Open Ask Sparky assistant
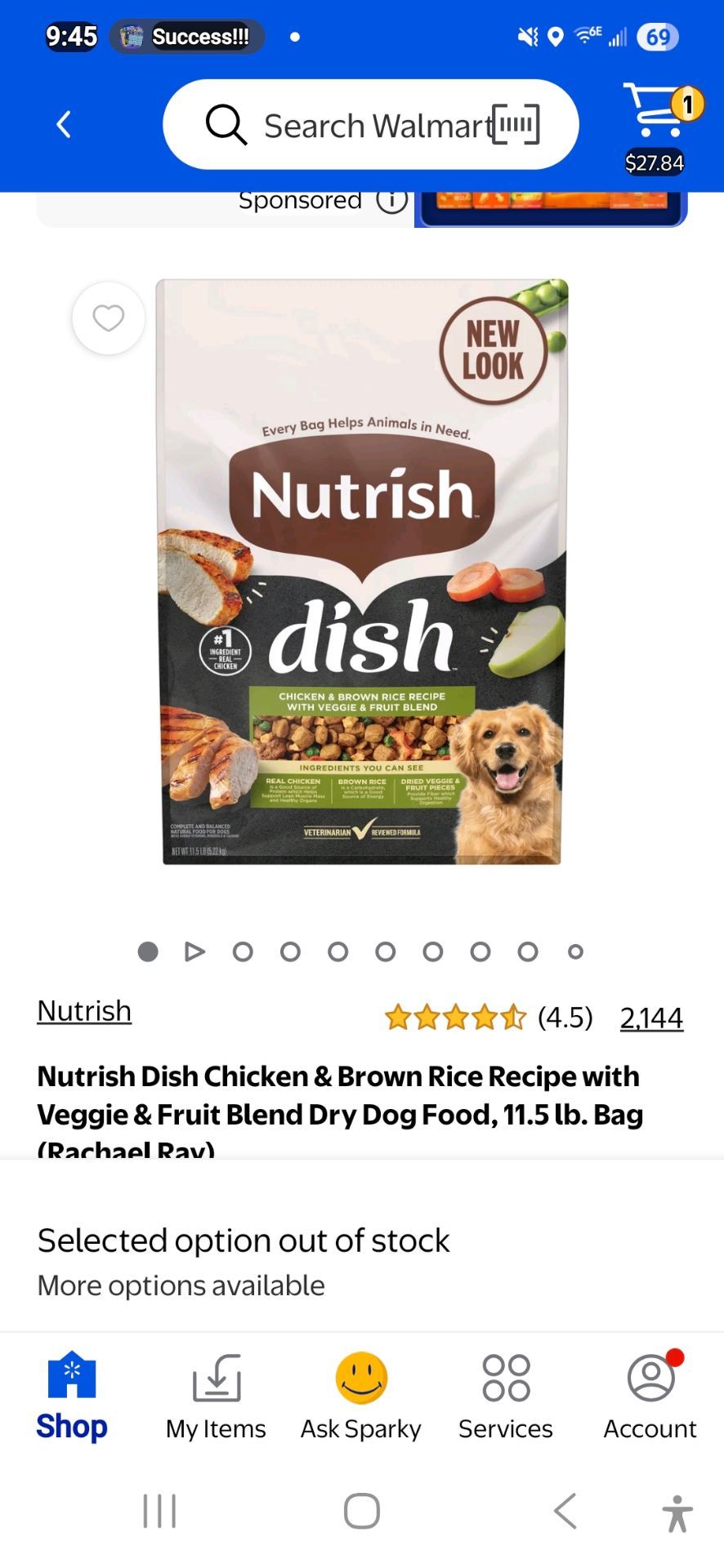The image size is (724, 1568). click(x=361, y=1396)
